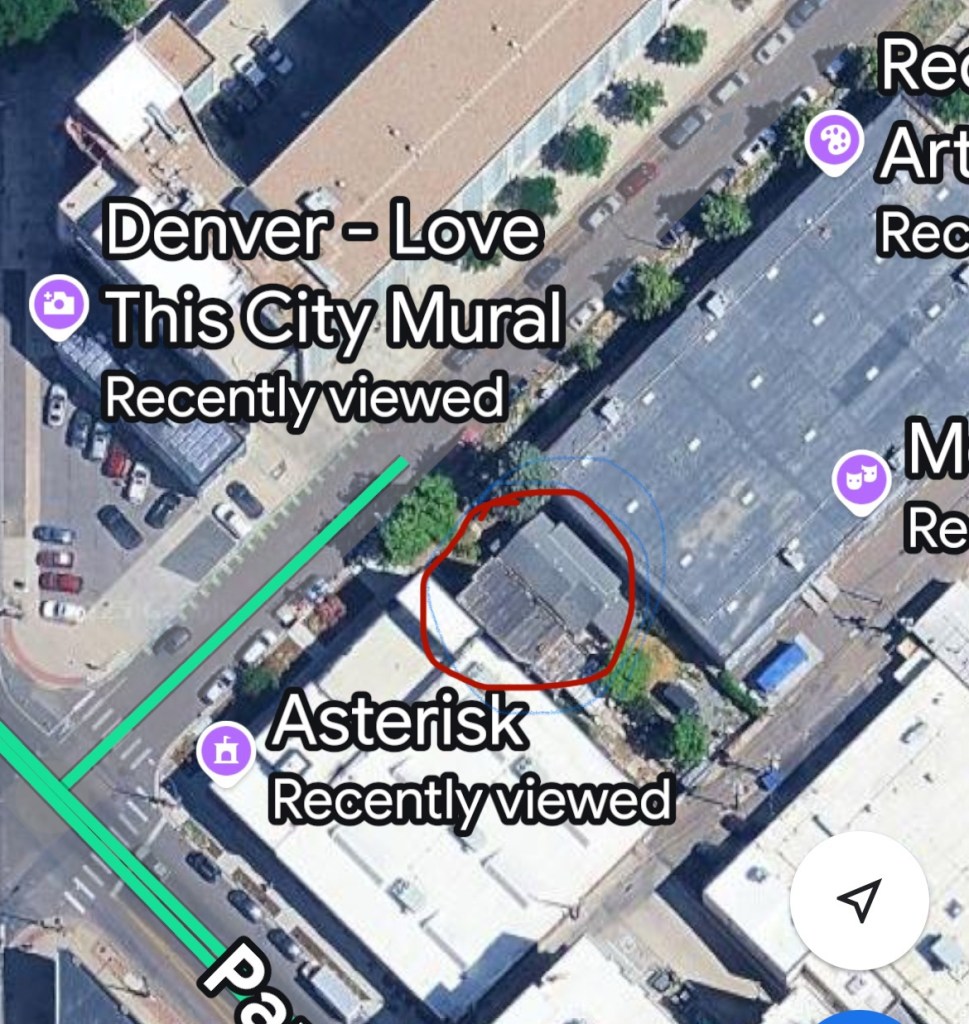Open the Denver - Love This City Mural pin
969x1024 pixels.
click(x=58, y=304)
